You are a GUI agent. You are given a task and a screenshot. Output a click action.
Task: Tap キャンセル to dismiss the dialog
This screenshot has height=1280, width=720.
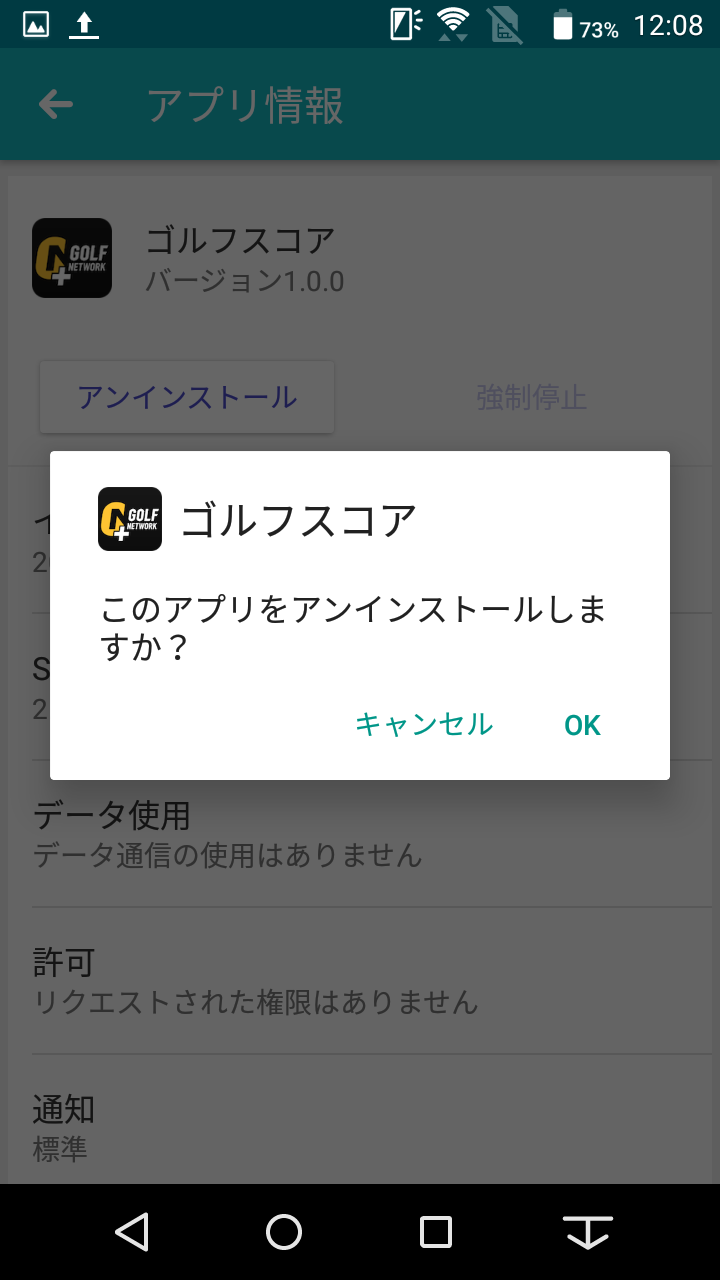click(x=424, y=724)
